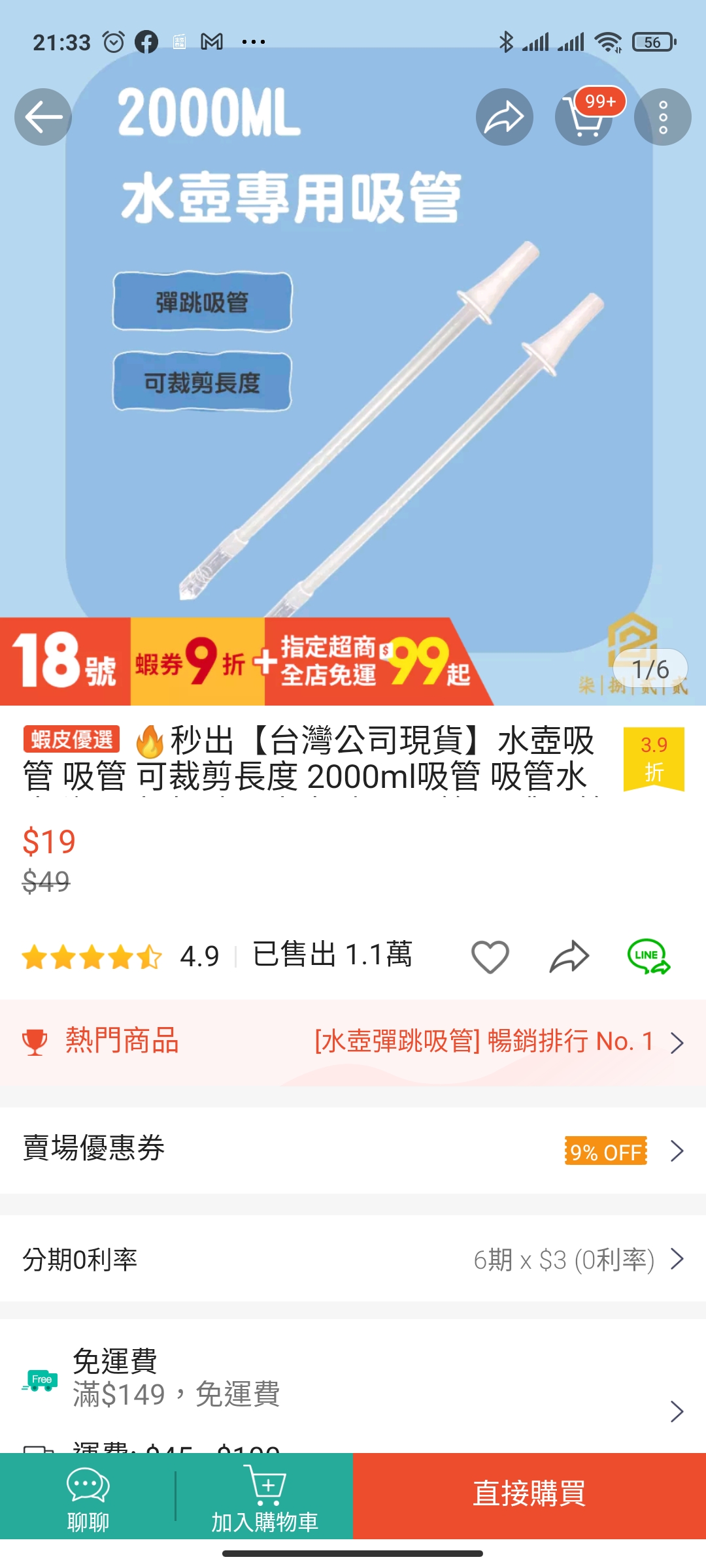Open the shopping cart with the 99+ badge

tap(584, 117)
